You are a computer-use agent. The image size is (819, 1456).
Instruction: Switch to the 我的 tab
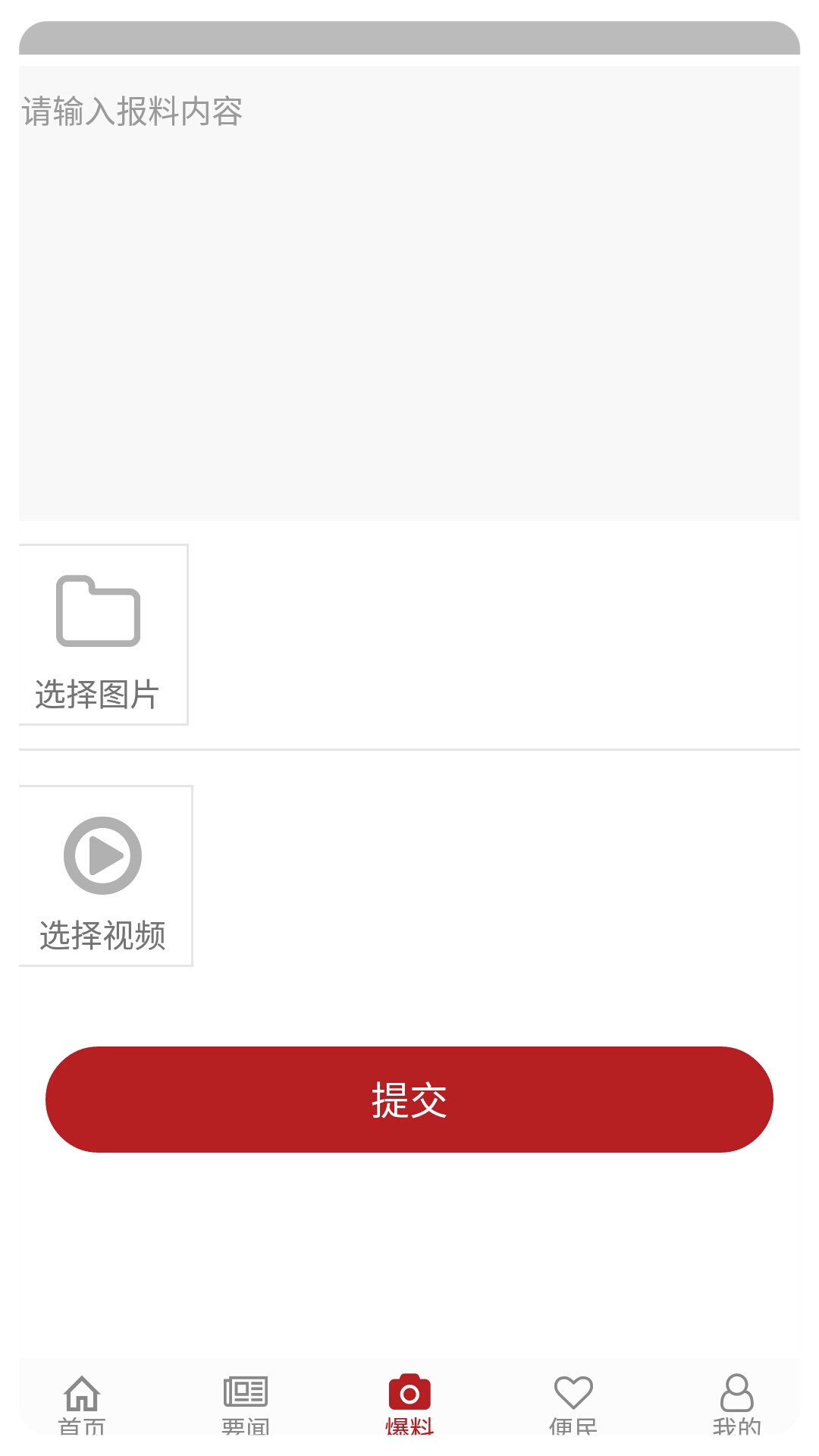(x=736, y=1404)
